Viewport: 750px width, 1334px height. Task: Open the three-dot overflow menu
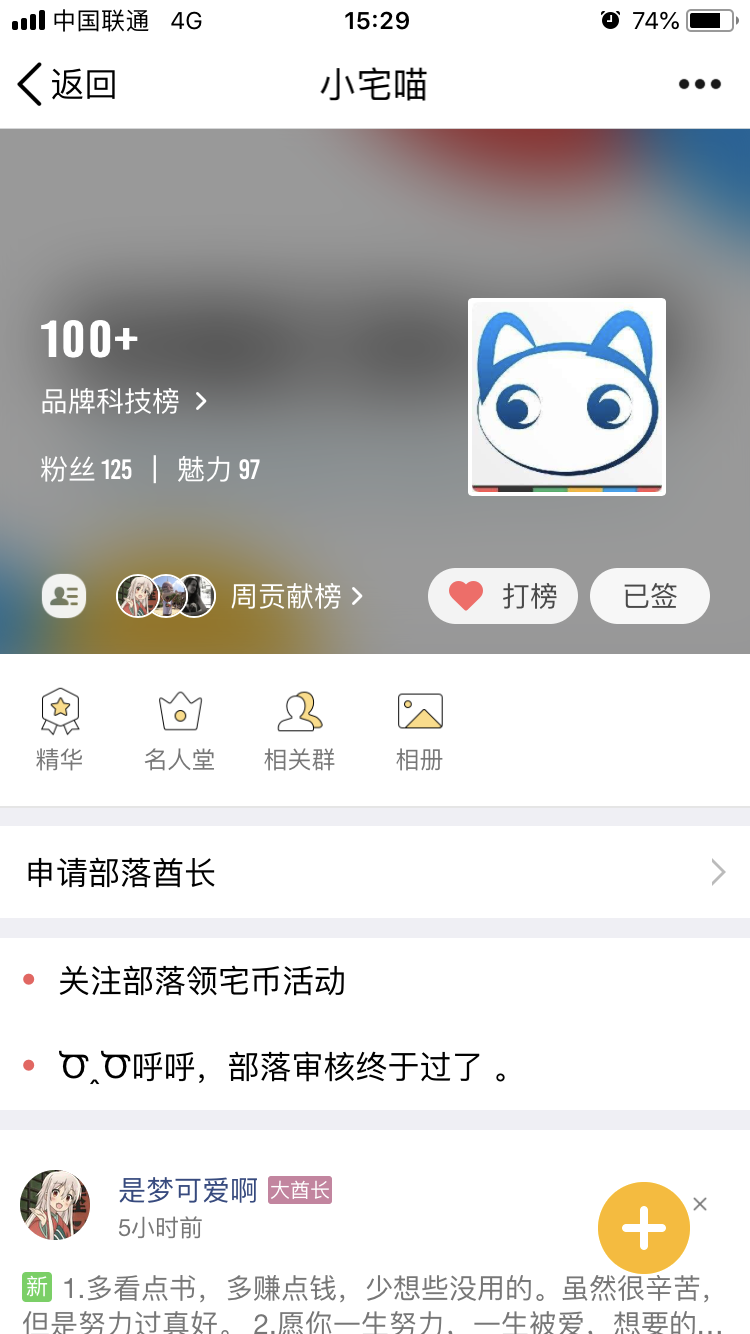[699, 85]
